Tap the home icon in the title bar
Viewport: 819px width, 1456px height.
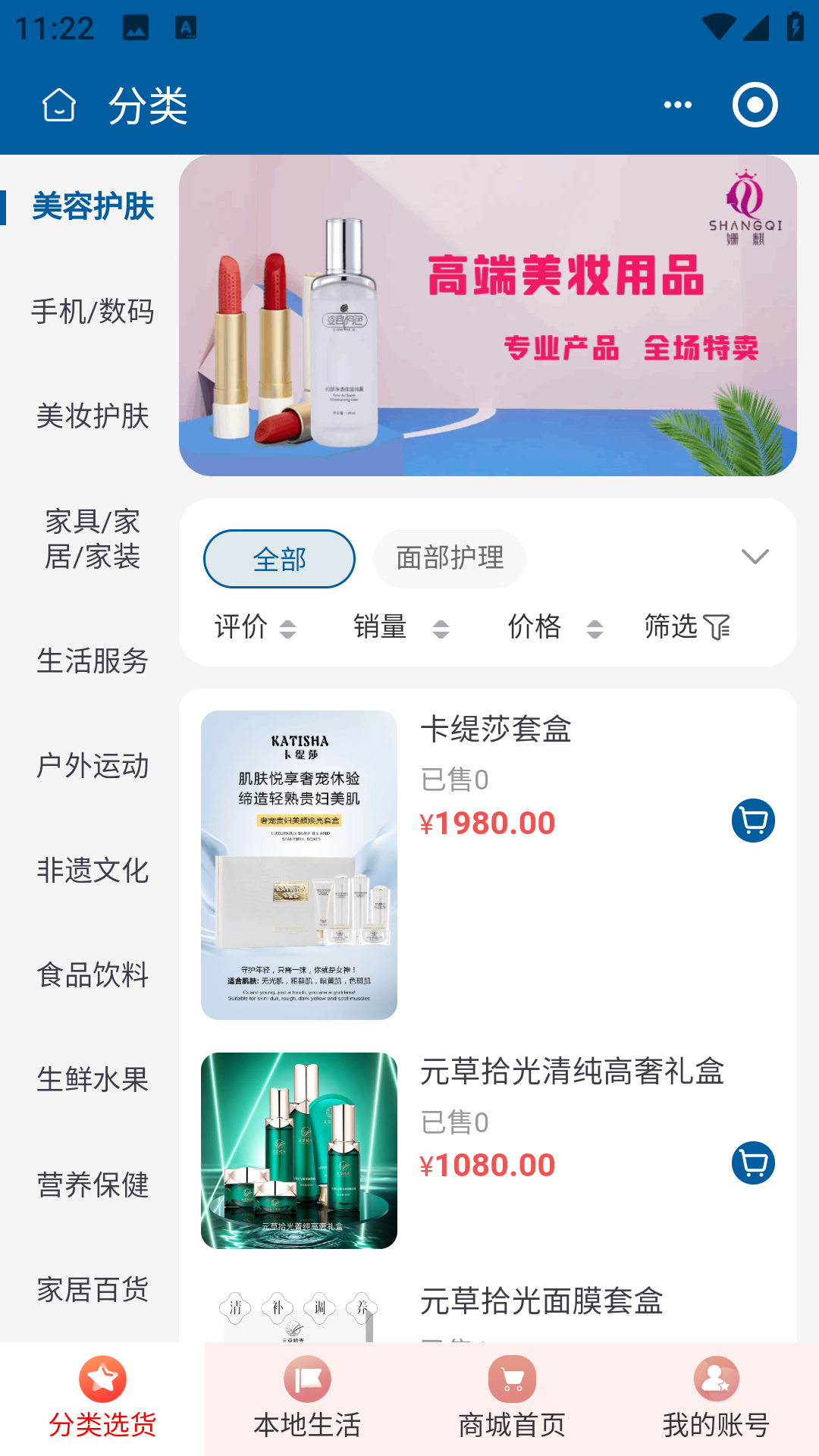(59, 106)
